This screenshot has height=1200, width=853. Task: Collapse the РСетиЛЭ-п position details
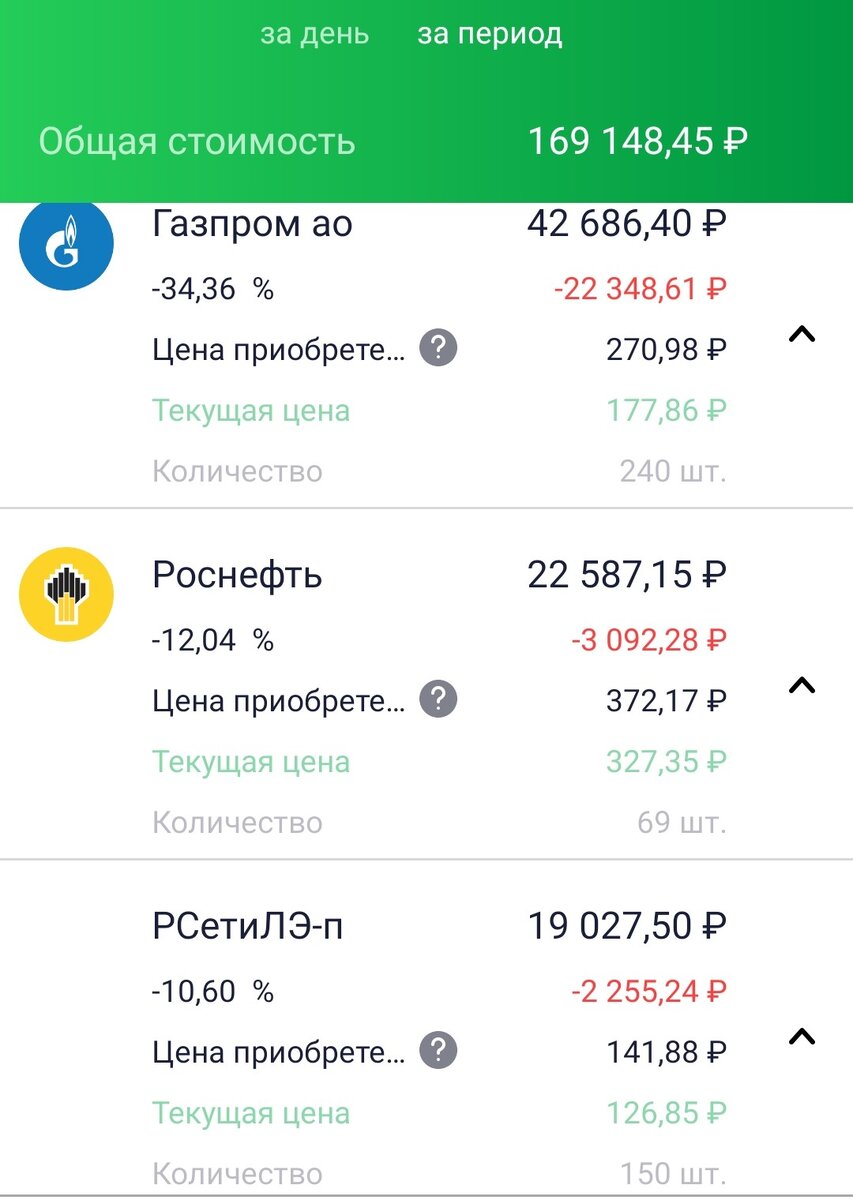click(x=801, y=1037)
